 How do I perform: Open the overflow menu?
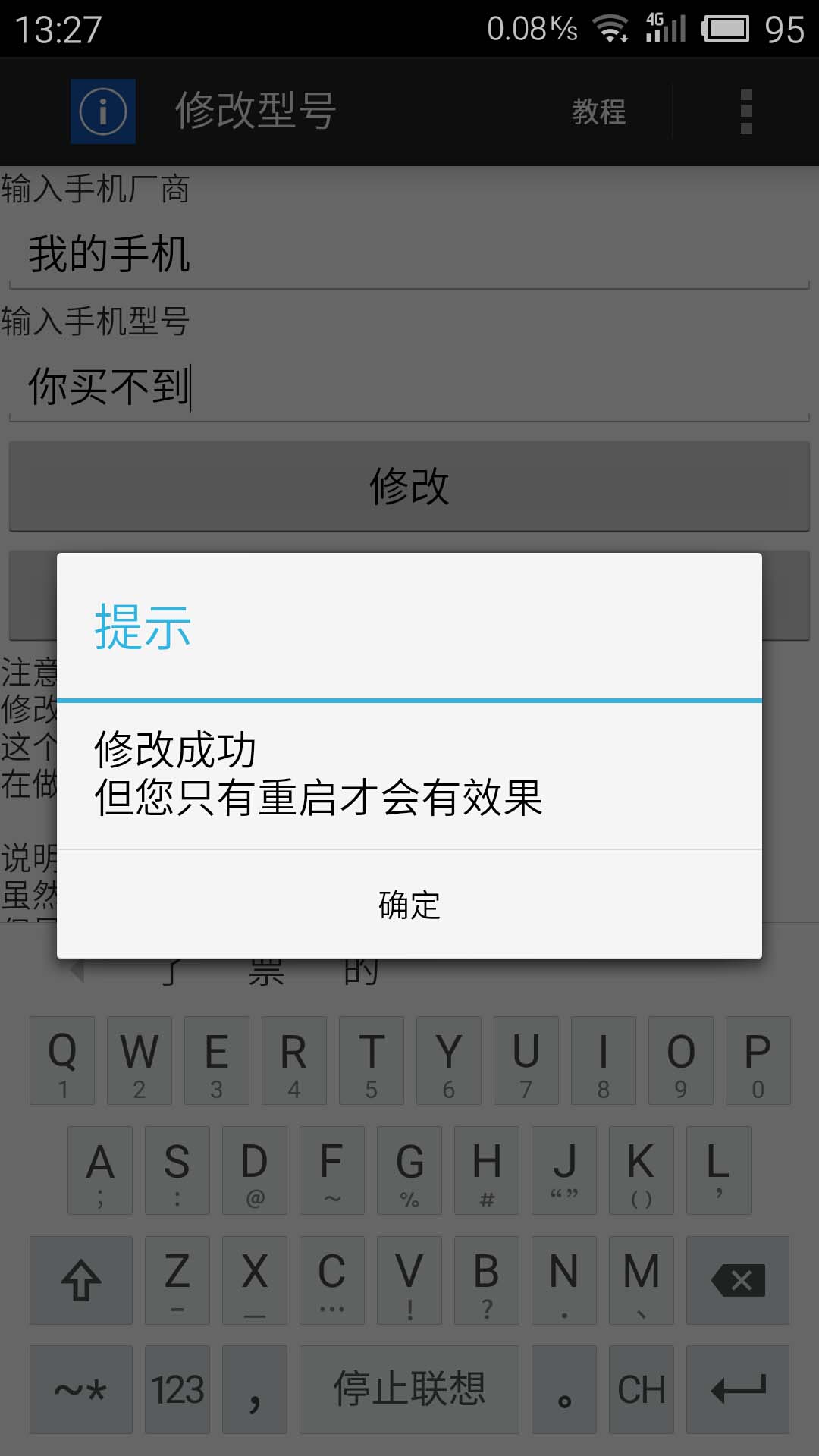click(x=746, y=111)
